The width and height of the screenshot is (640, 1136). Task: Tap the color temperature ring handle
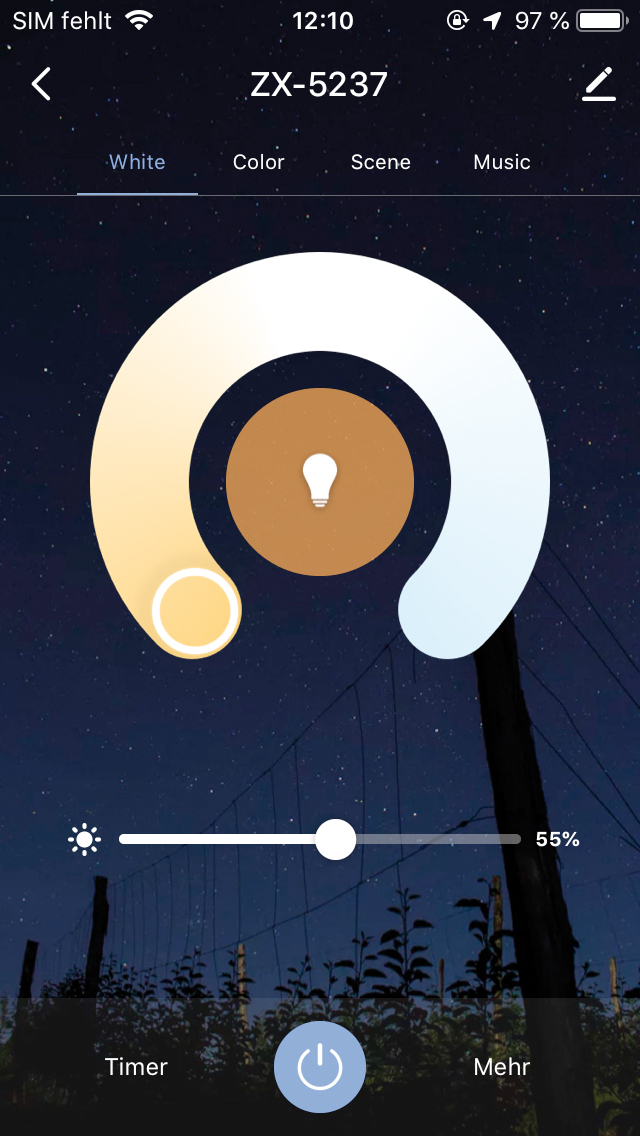196,611
